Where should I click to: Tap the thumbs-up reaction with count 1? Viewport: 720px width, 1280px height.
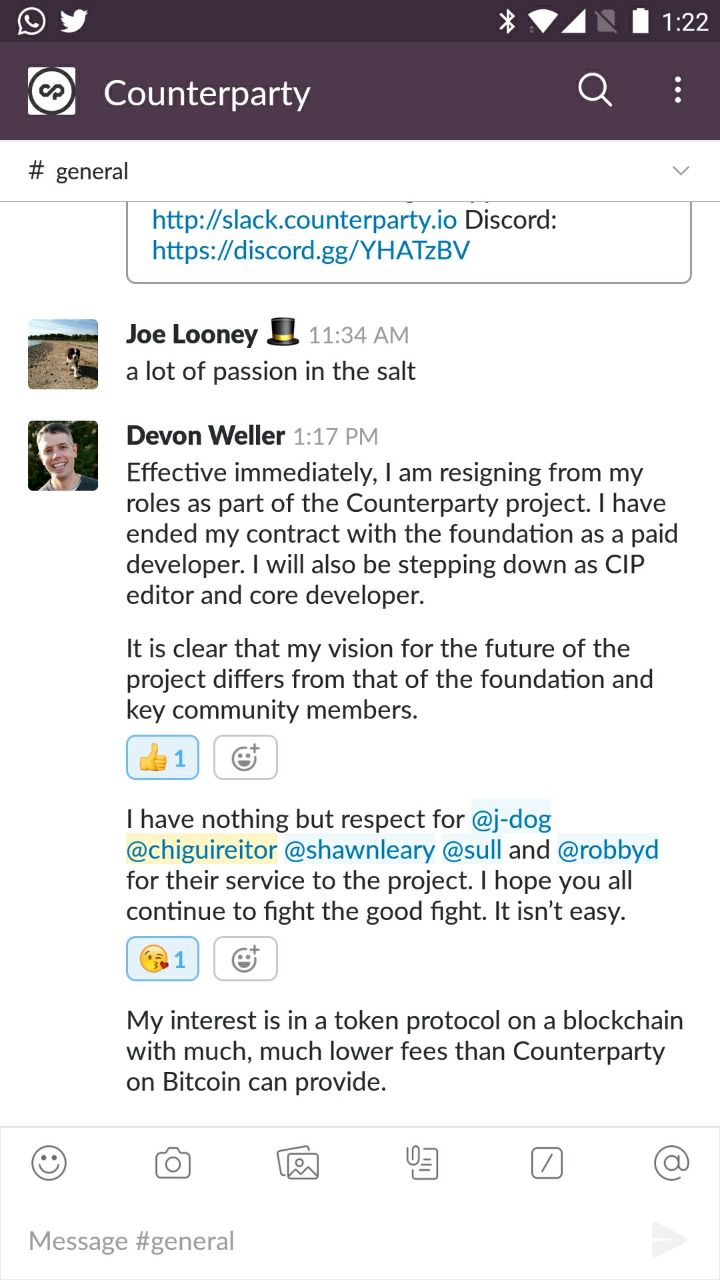[x=163, y=758]
